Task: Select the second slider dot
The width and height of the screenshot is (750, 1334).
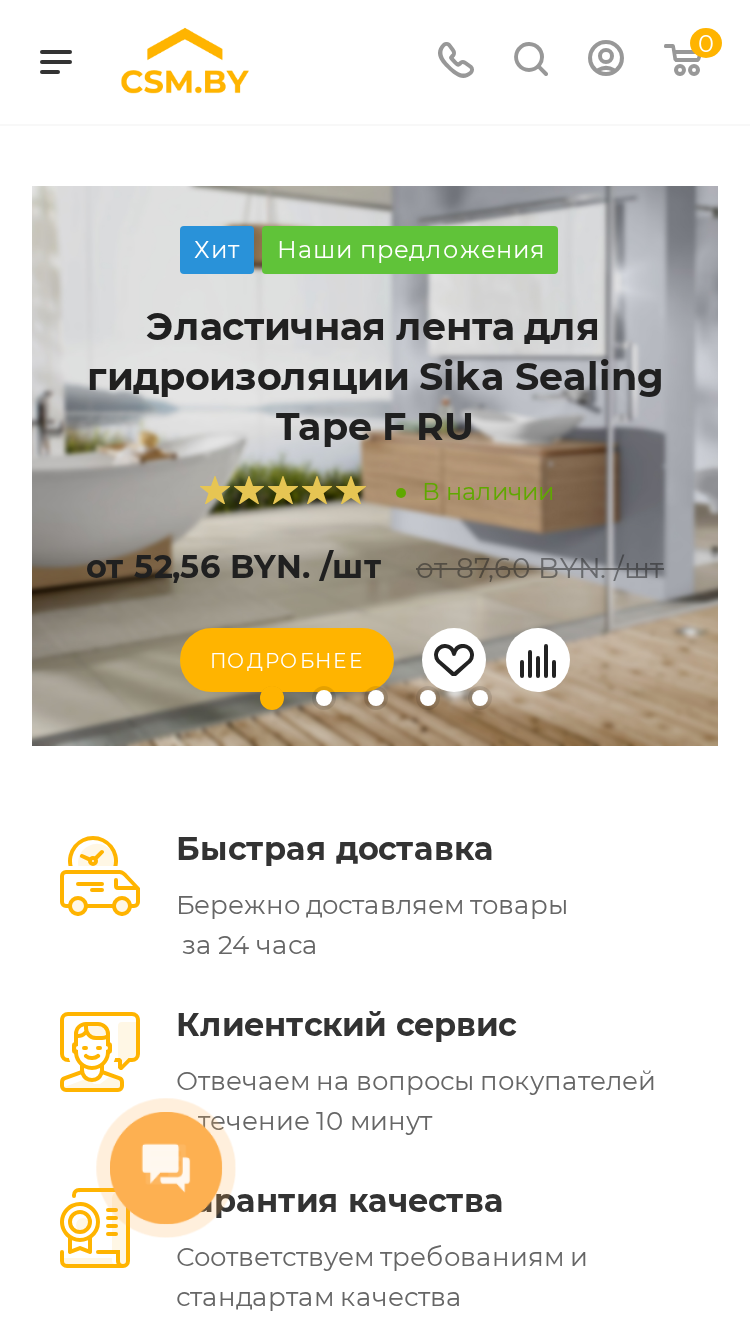Action: (x=324, y=698)
